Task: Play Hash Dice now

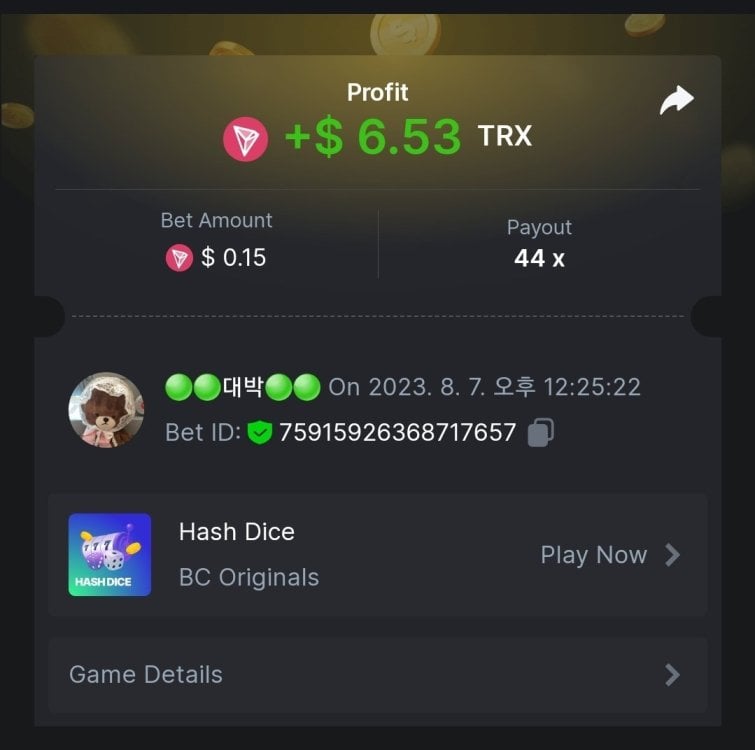Action: 609,555
